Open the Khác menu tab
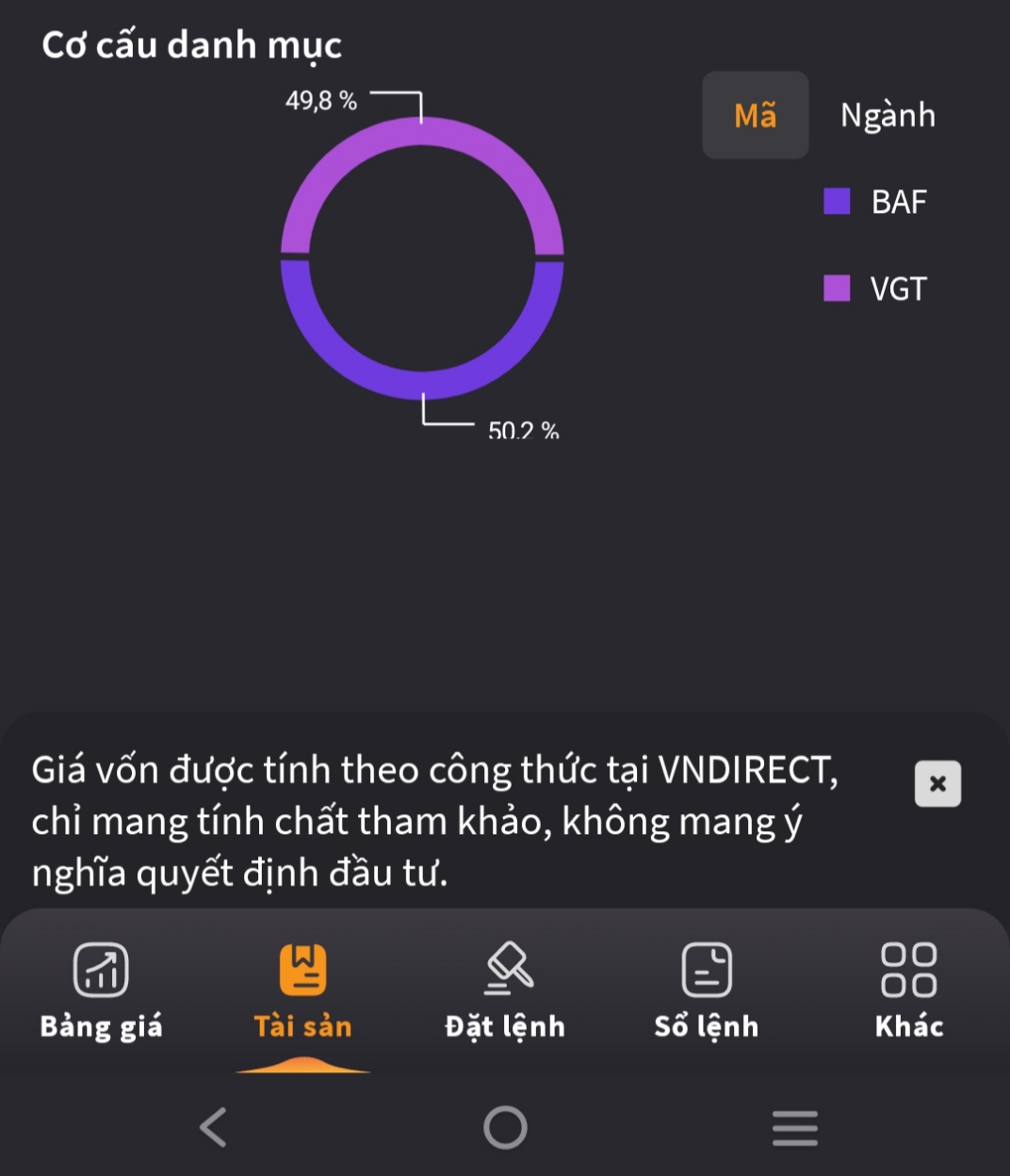1010x1176 pixels. click(908, 989)
